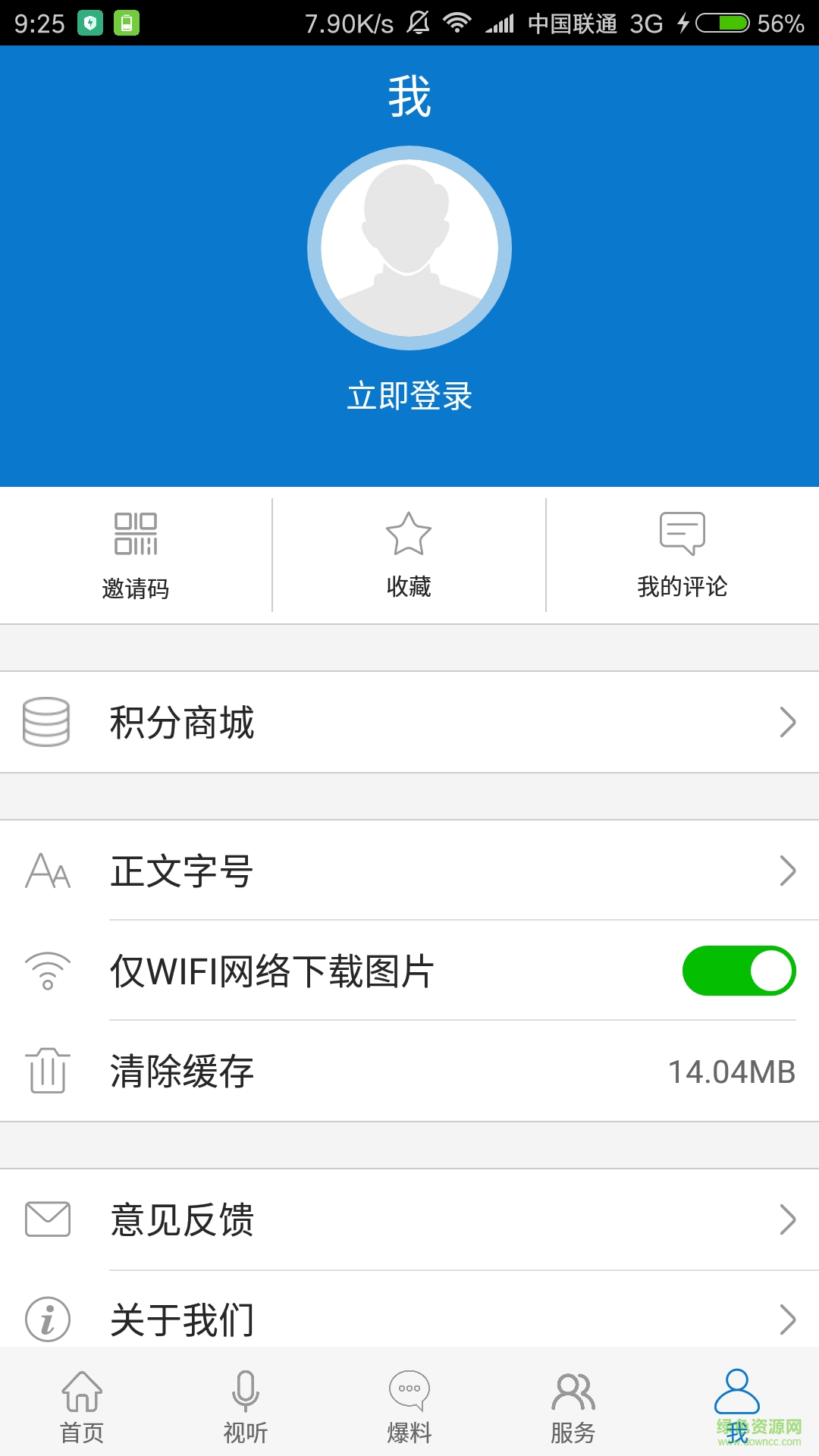The height and width of the screenshot is (1456, 819).
Task: Open the 收藏 star icon
Action: [408, 533]
